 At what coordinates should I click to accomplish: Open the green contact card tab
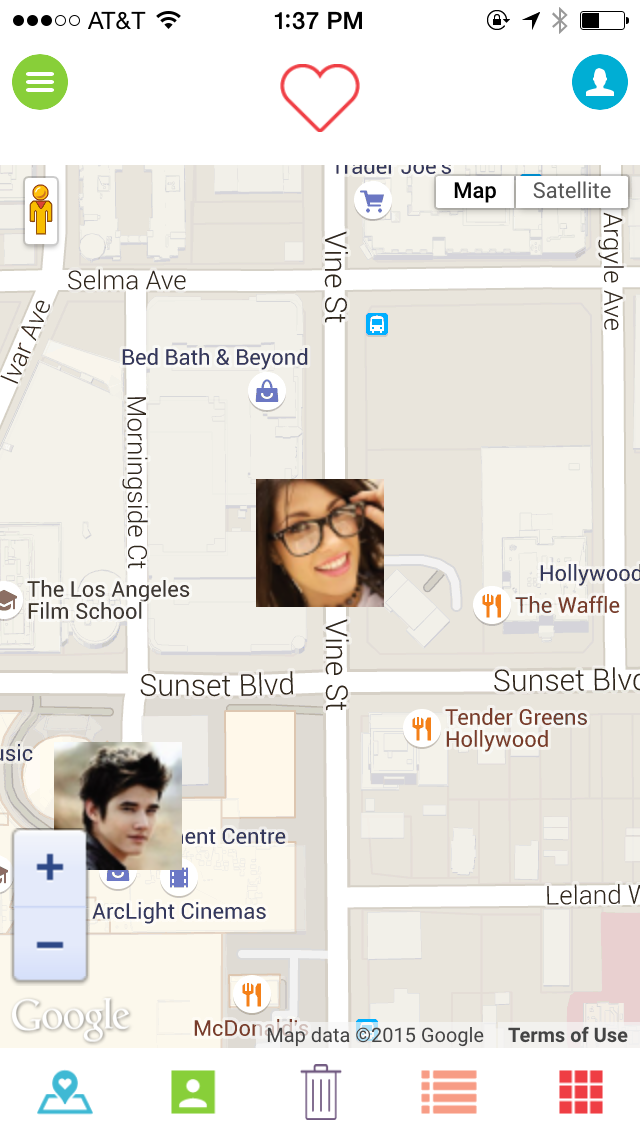click(x=193, y=1092)
